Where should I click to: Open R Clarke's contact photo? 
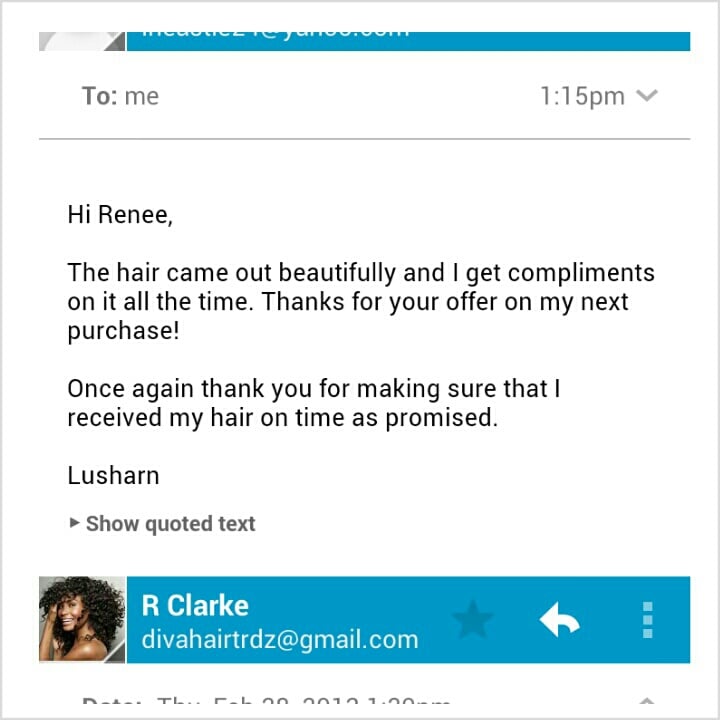[82, 619]
